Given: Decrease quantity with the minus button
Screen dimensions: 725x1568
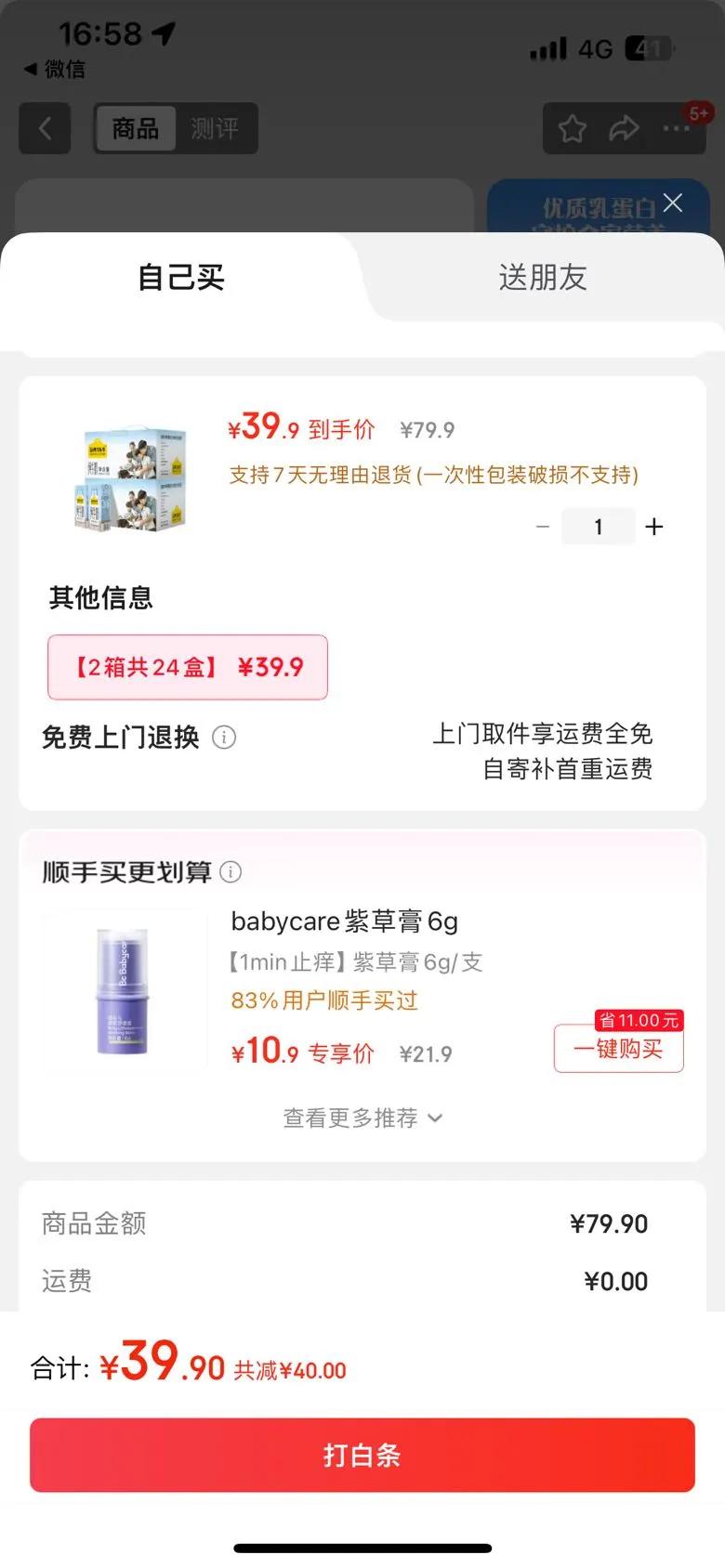Looking at the screenshot, I should [x=543, y=527].
